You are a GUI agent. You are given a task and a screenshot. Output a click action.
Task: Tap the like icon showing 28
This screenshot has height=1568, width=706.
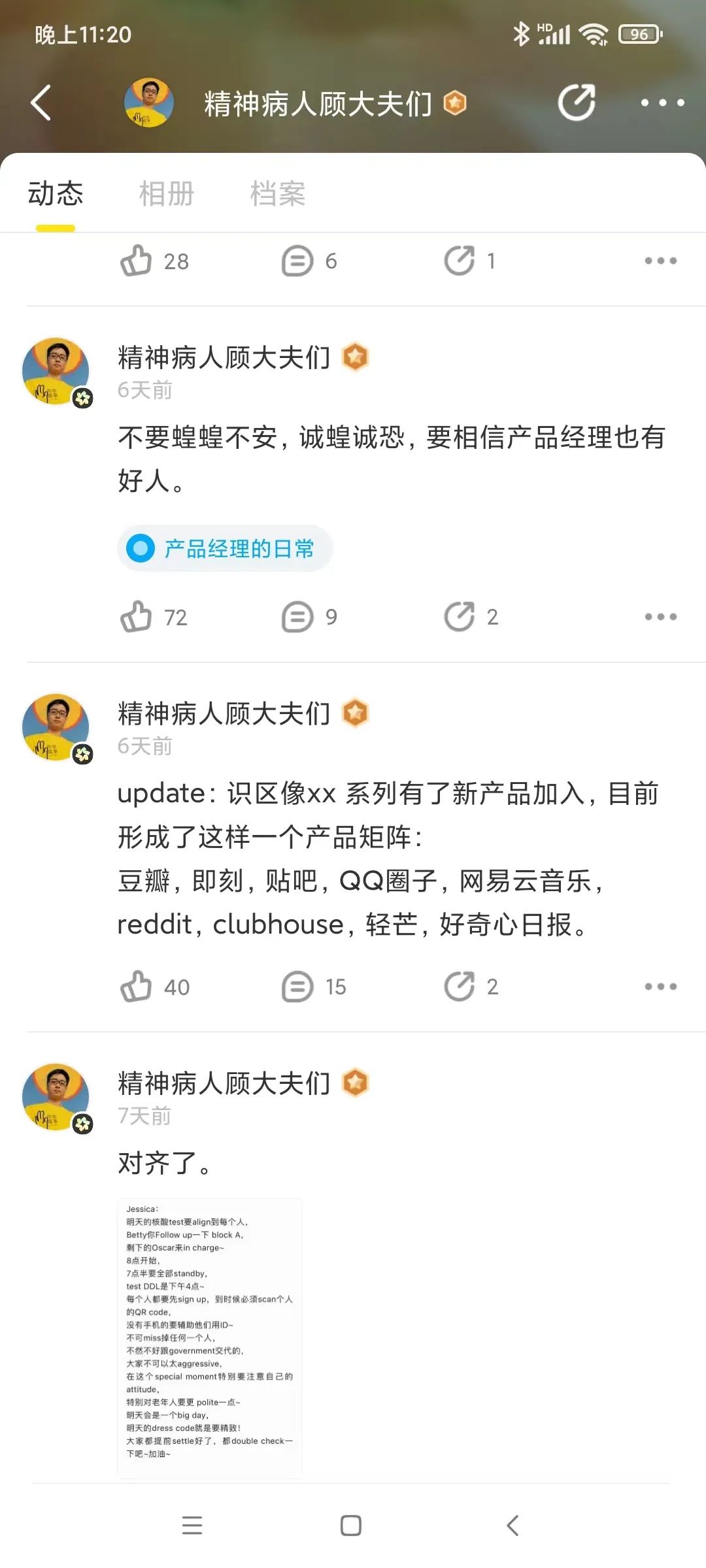pos(137,261)
